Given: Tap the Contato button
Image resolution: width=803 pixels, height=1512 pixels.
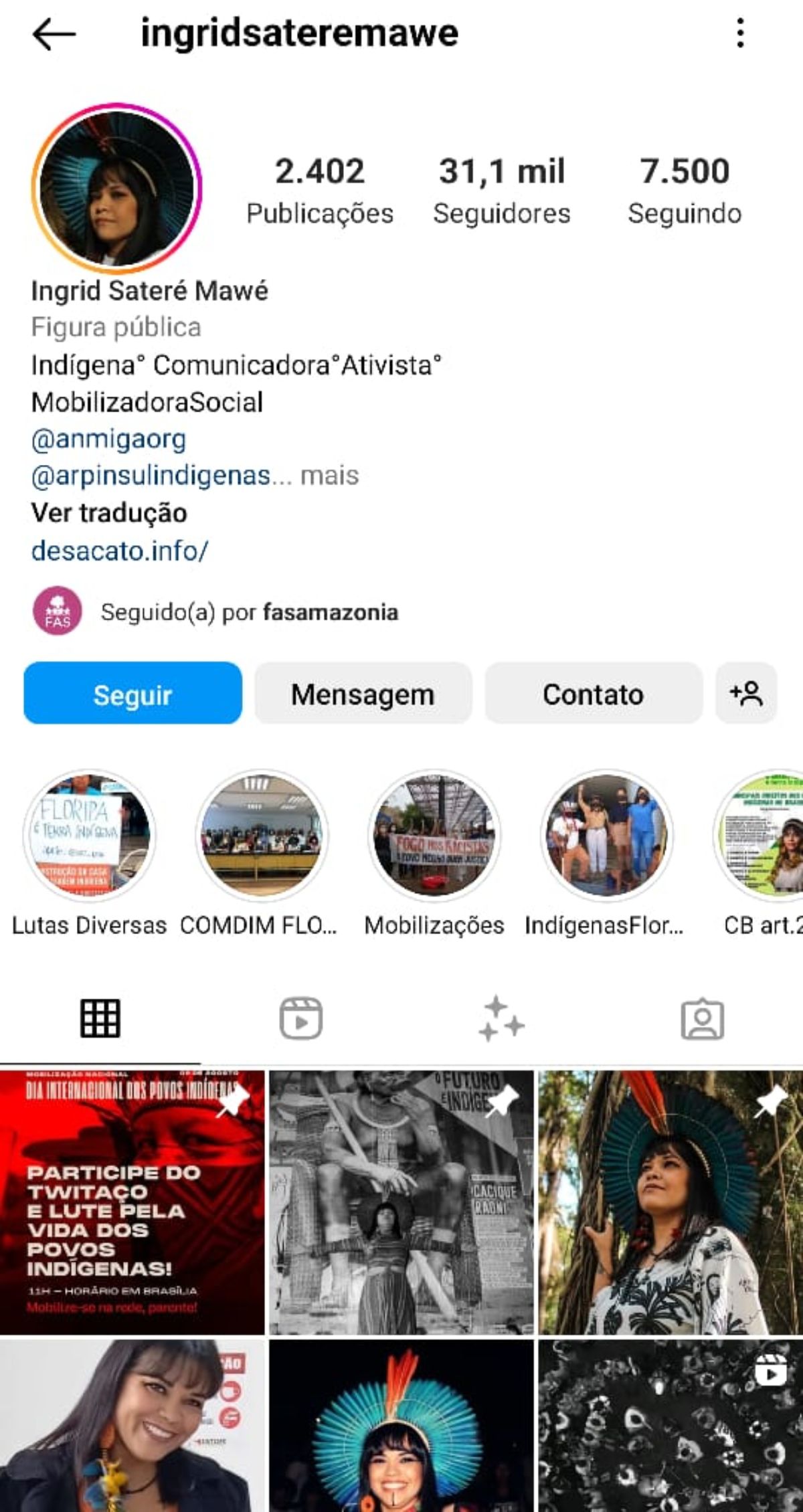Looking at the screenshot, I should pos(593,694).
